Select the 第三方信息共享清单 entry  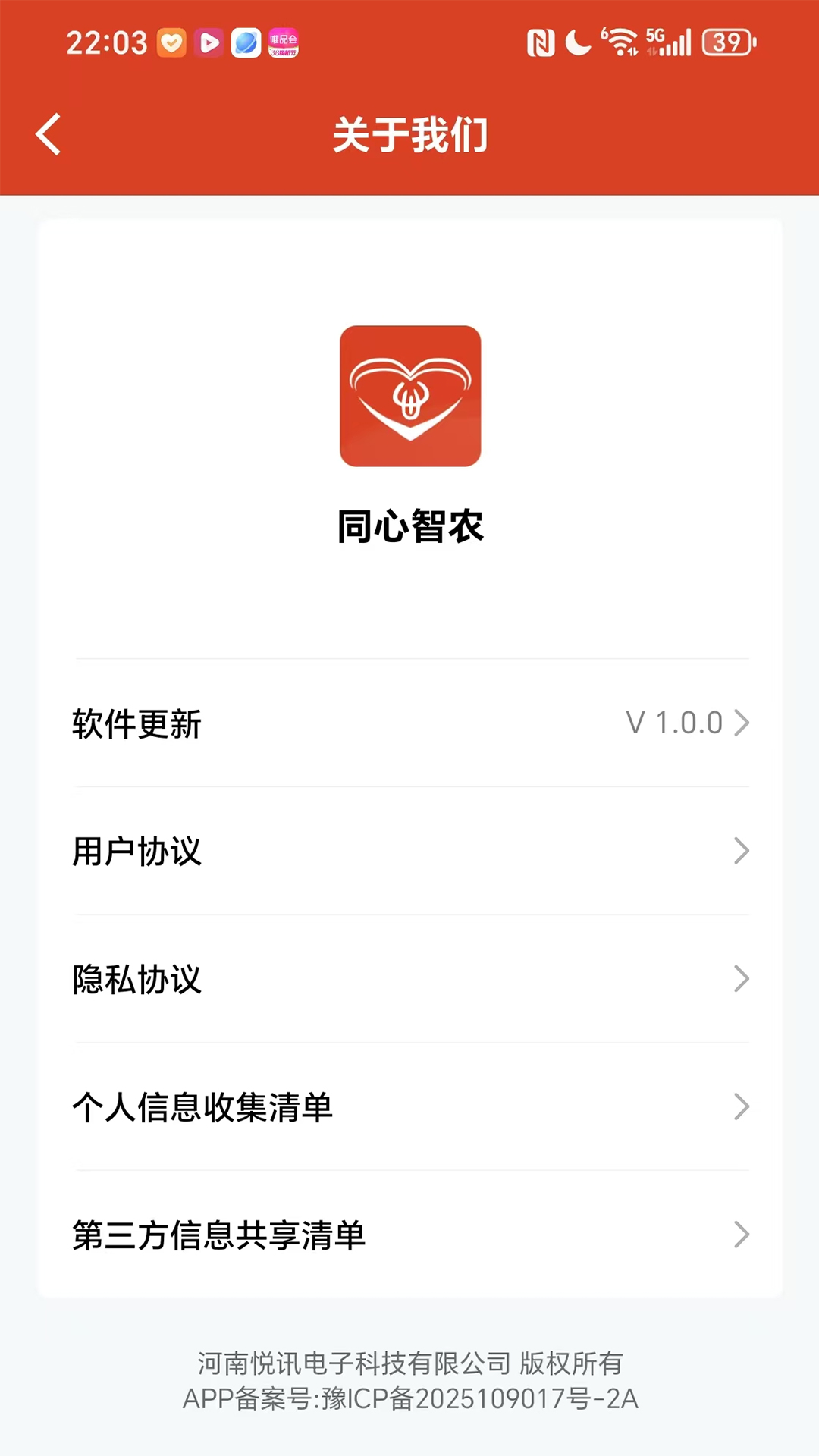click(x=218, y=1236)
